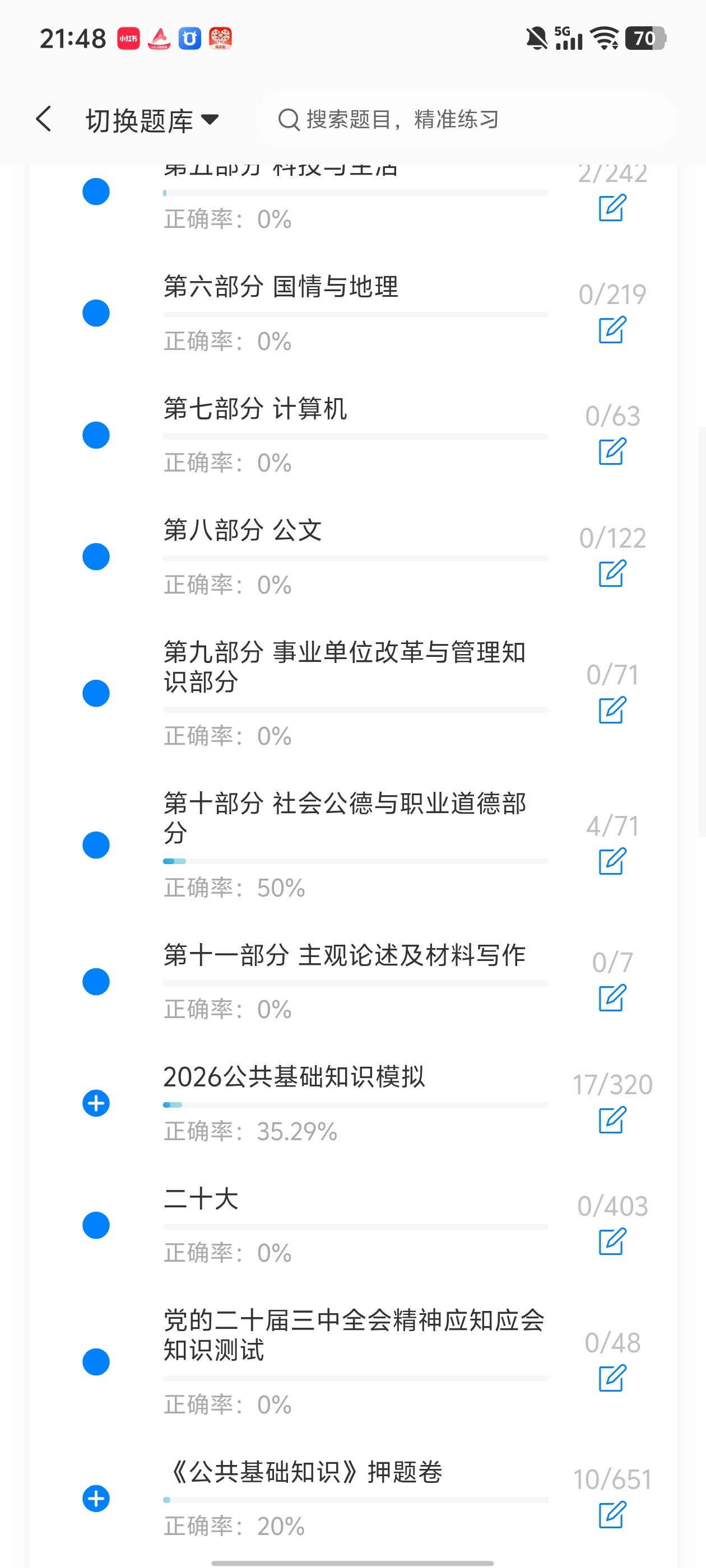
Task: Tap the edit icon beside 第九部分 事业单位改革
Action: coord(612,710)
